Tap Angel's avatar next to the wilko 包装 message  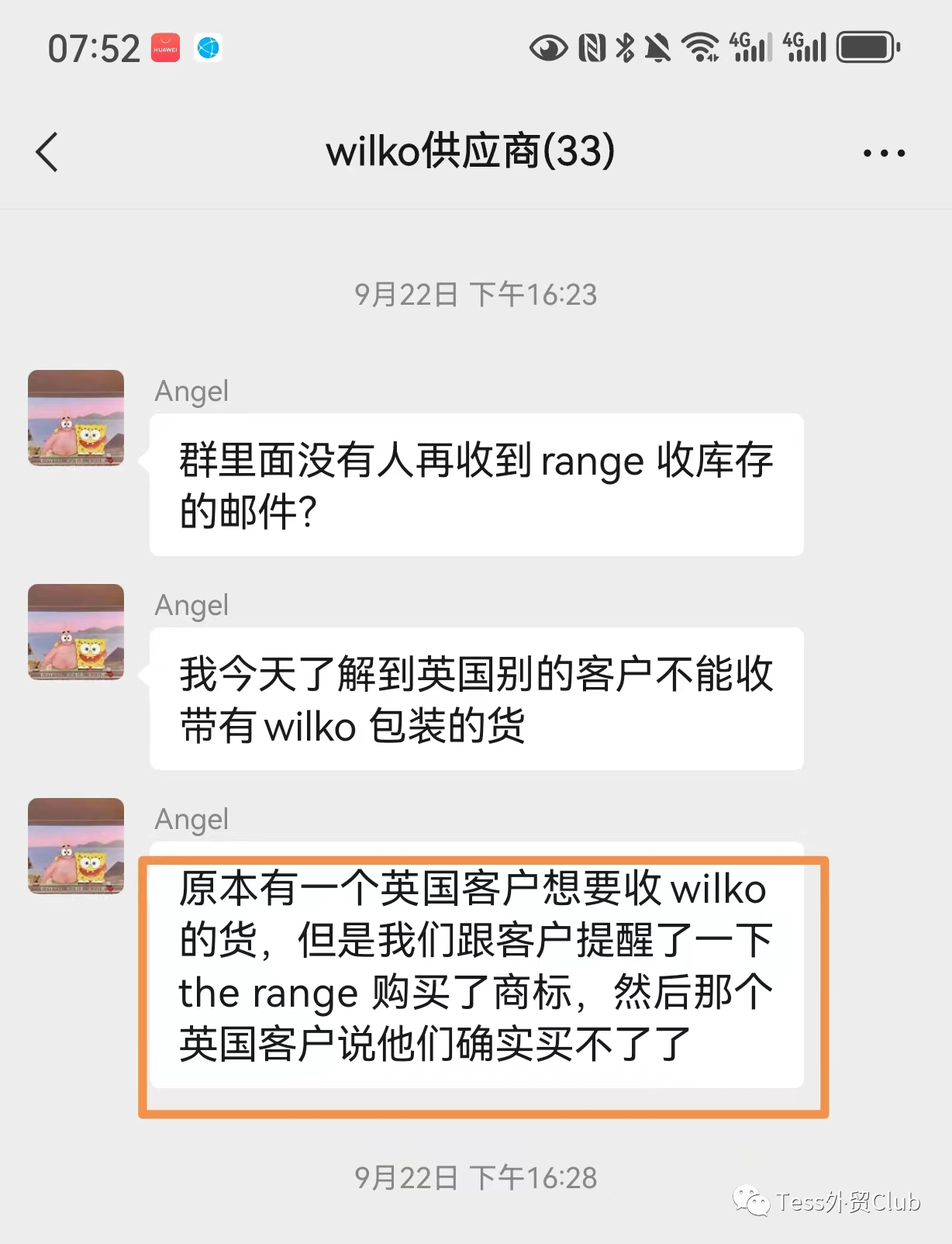click(x=76, y=632)
